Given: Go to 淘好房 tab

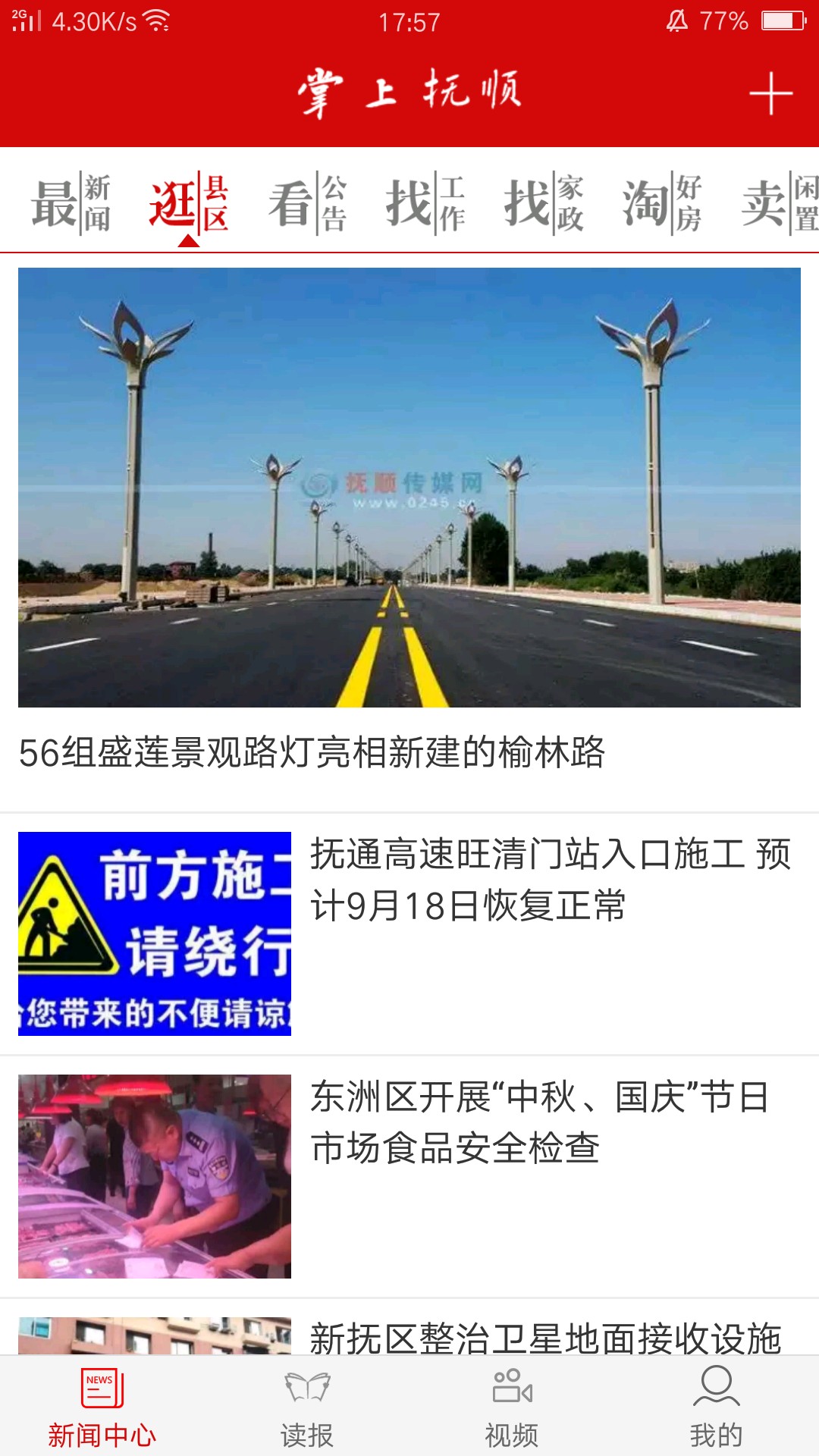Looking at the screenshot, I should point(662,203).
